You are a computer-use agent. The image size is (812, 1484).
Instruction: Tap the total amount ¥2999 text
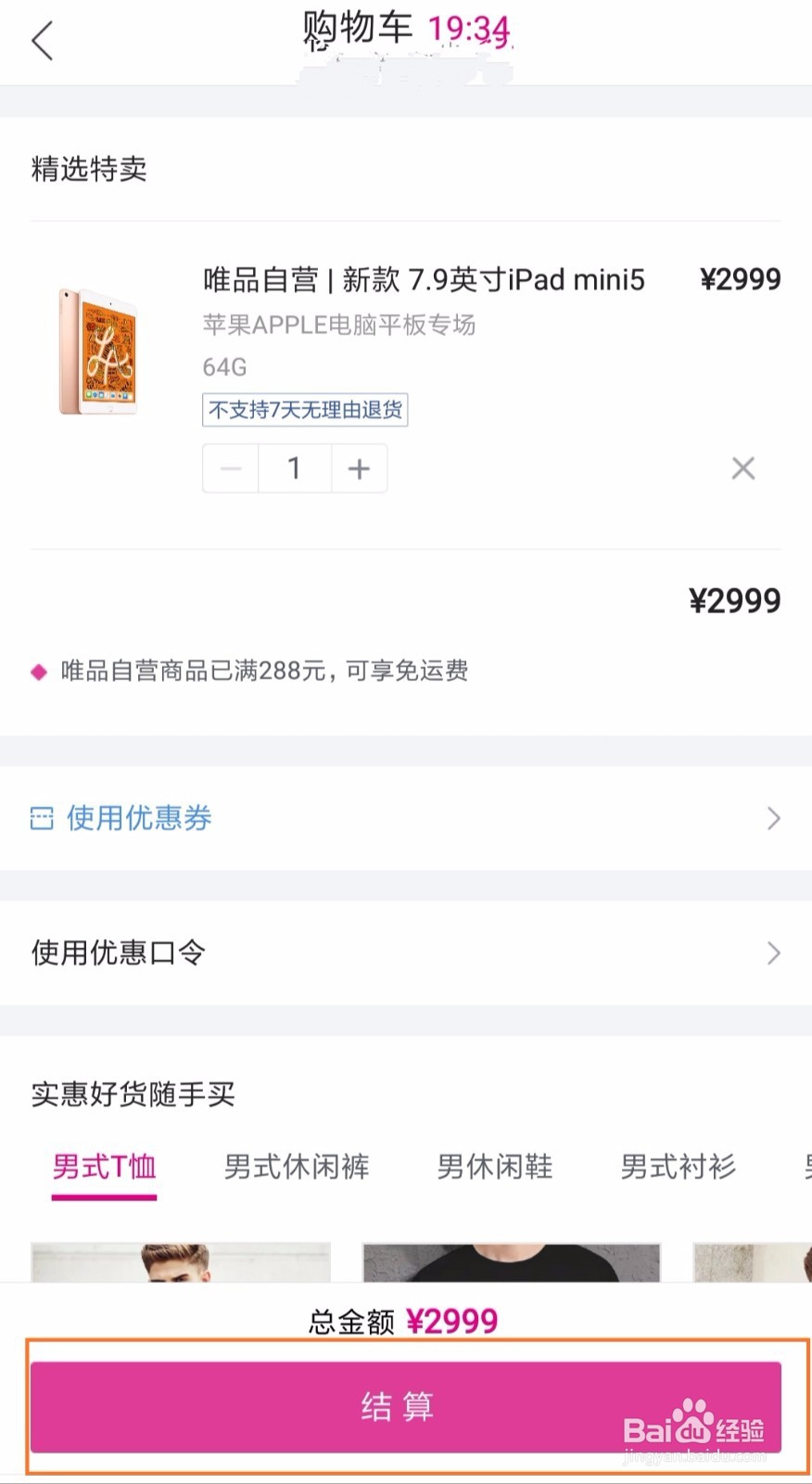coord(453,1320)
